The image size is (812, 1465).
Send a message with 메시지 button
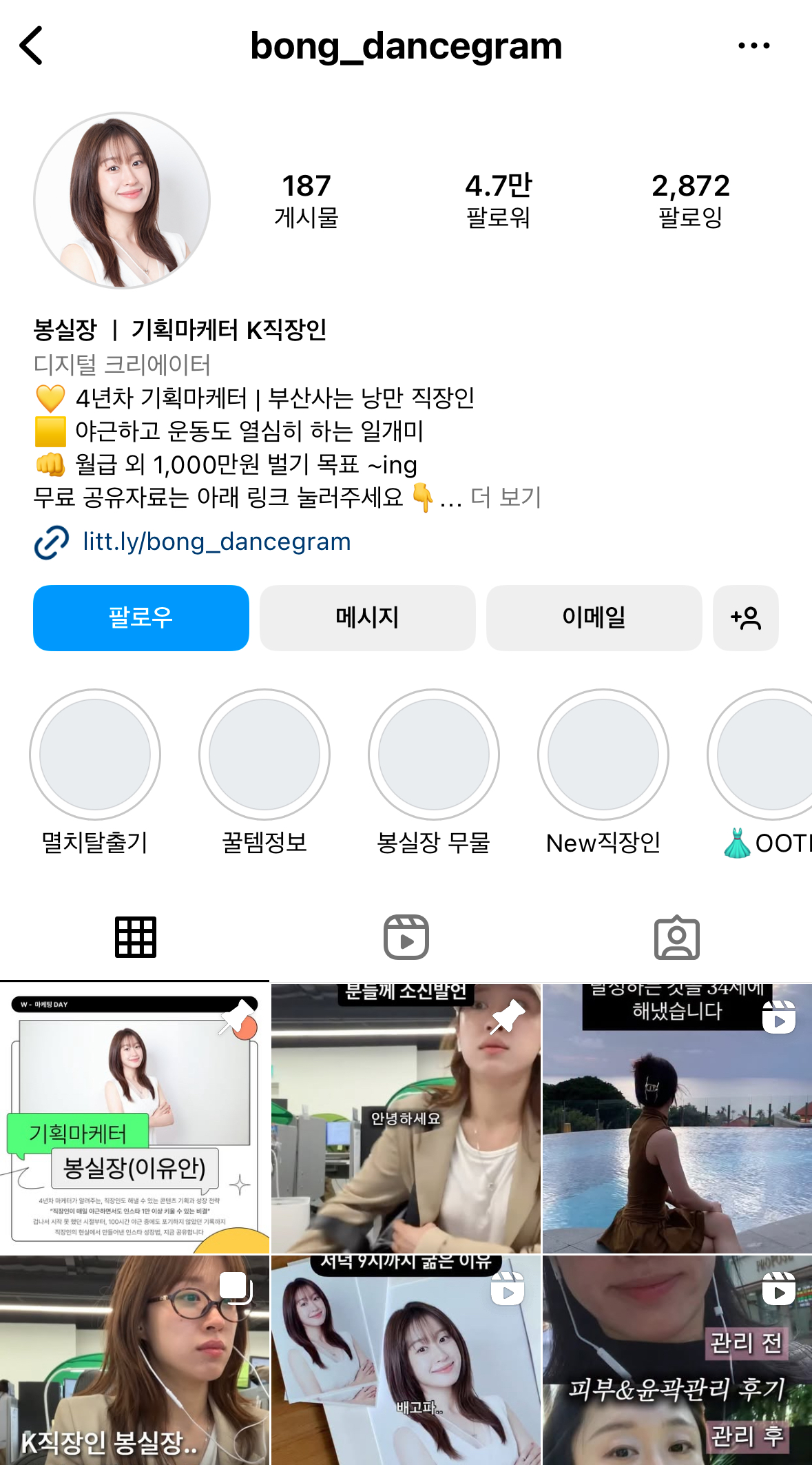[x=367, y=618]
